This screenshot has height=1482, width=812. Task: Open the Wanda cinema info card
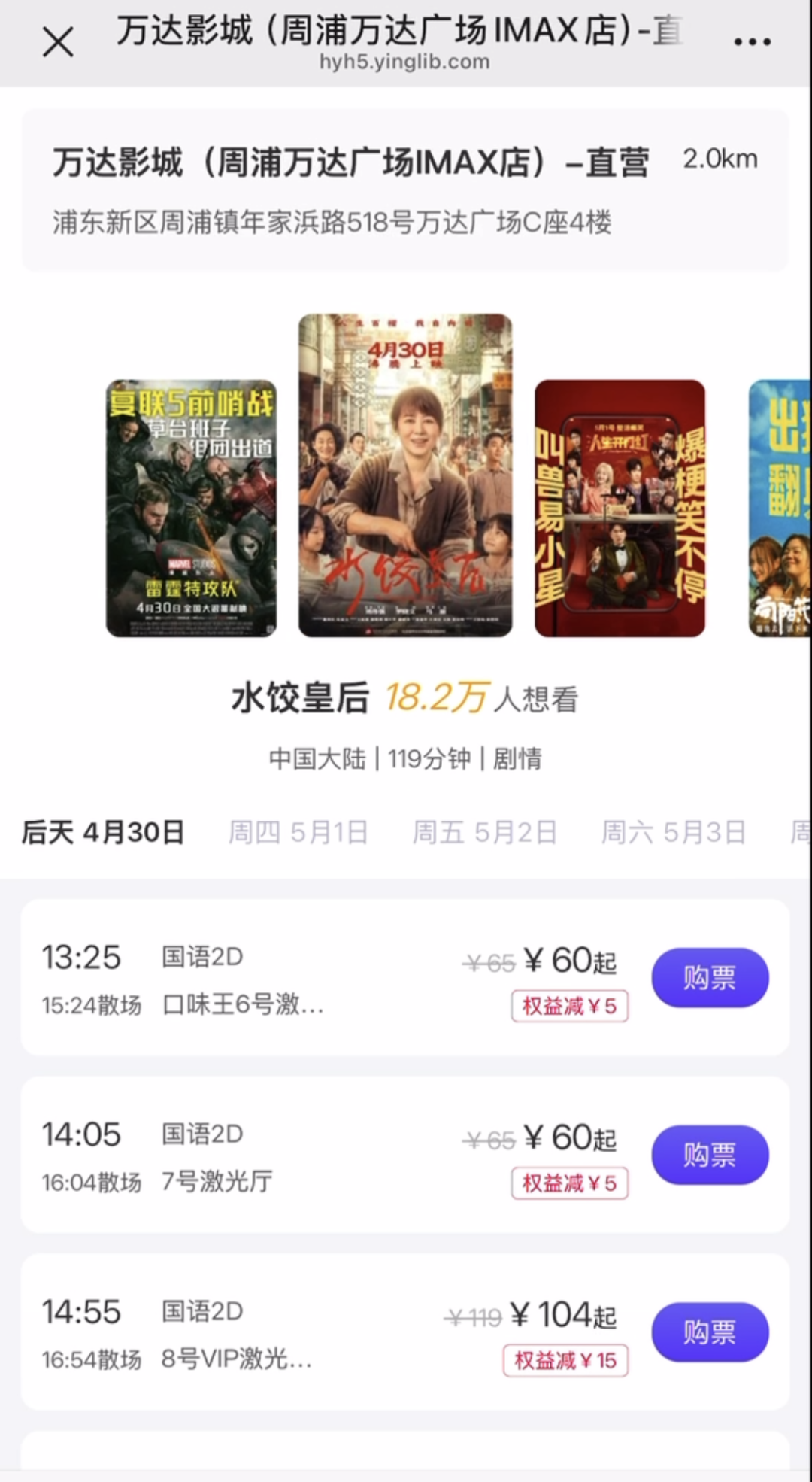coord(404,190)
